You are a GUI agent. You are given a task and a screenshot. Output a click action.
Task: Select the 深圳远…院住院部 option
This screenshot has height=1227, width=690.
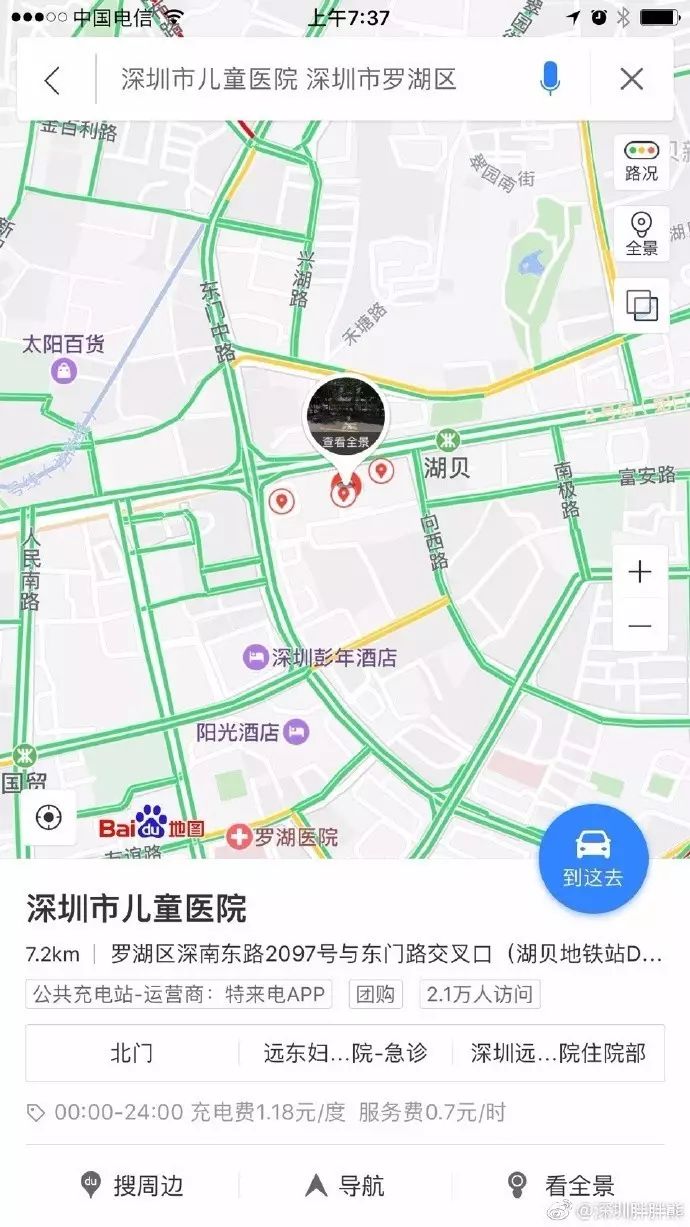558,1052
